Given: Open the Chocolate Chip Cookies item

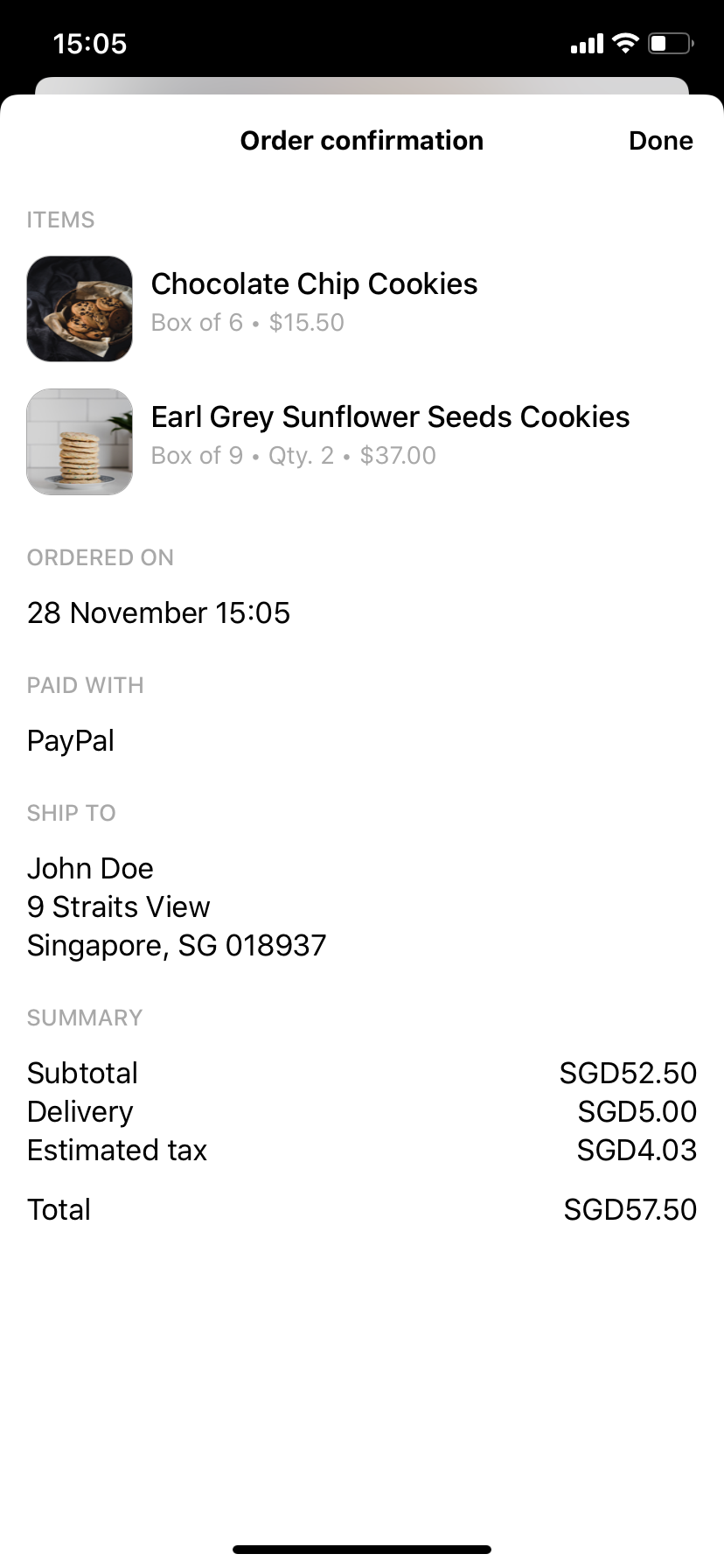Looking at the screenshot, I should tap(362, 309).
